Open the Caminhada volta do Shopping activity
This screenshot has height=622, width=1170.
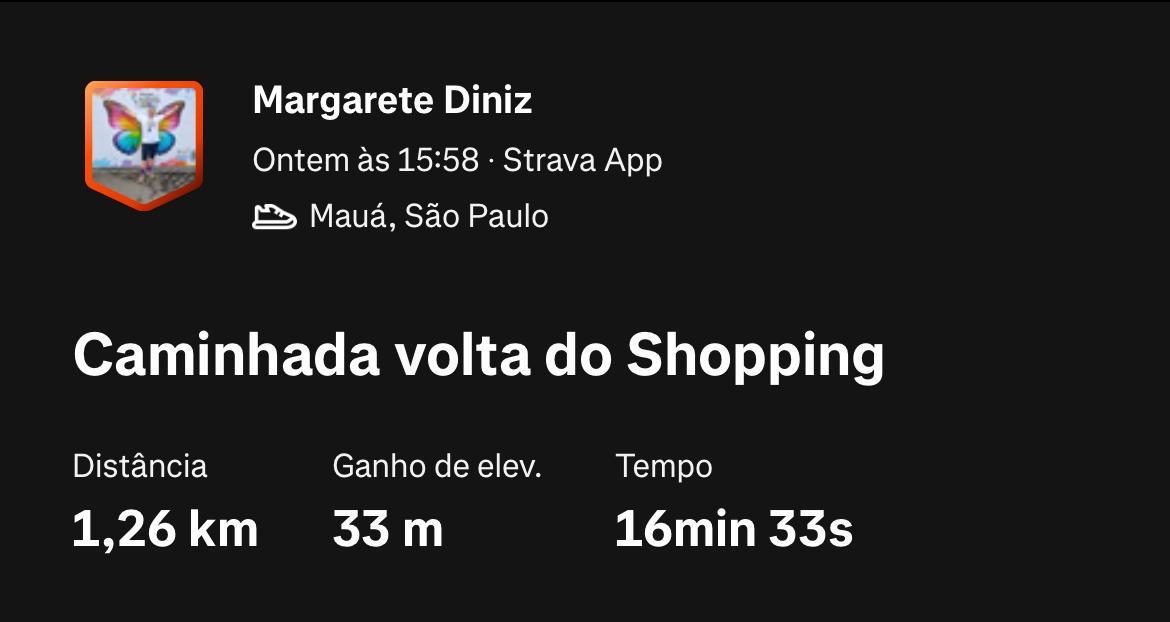pyautogui.click(x=478, y=355)
